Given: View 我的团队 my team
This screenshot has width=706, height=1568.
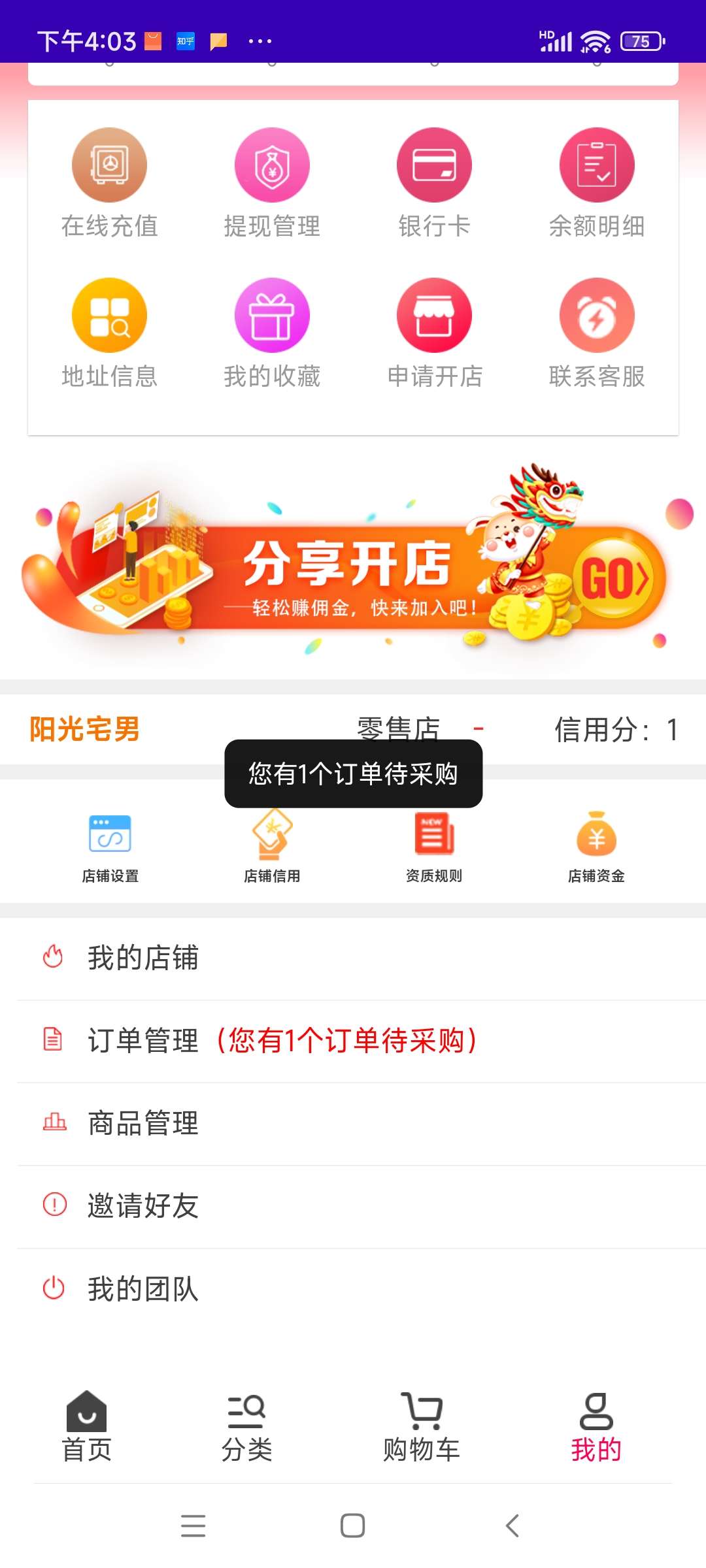Looking at the screenshot, I should coord(353,1288).
